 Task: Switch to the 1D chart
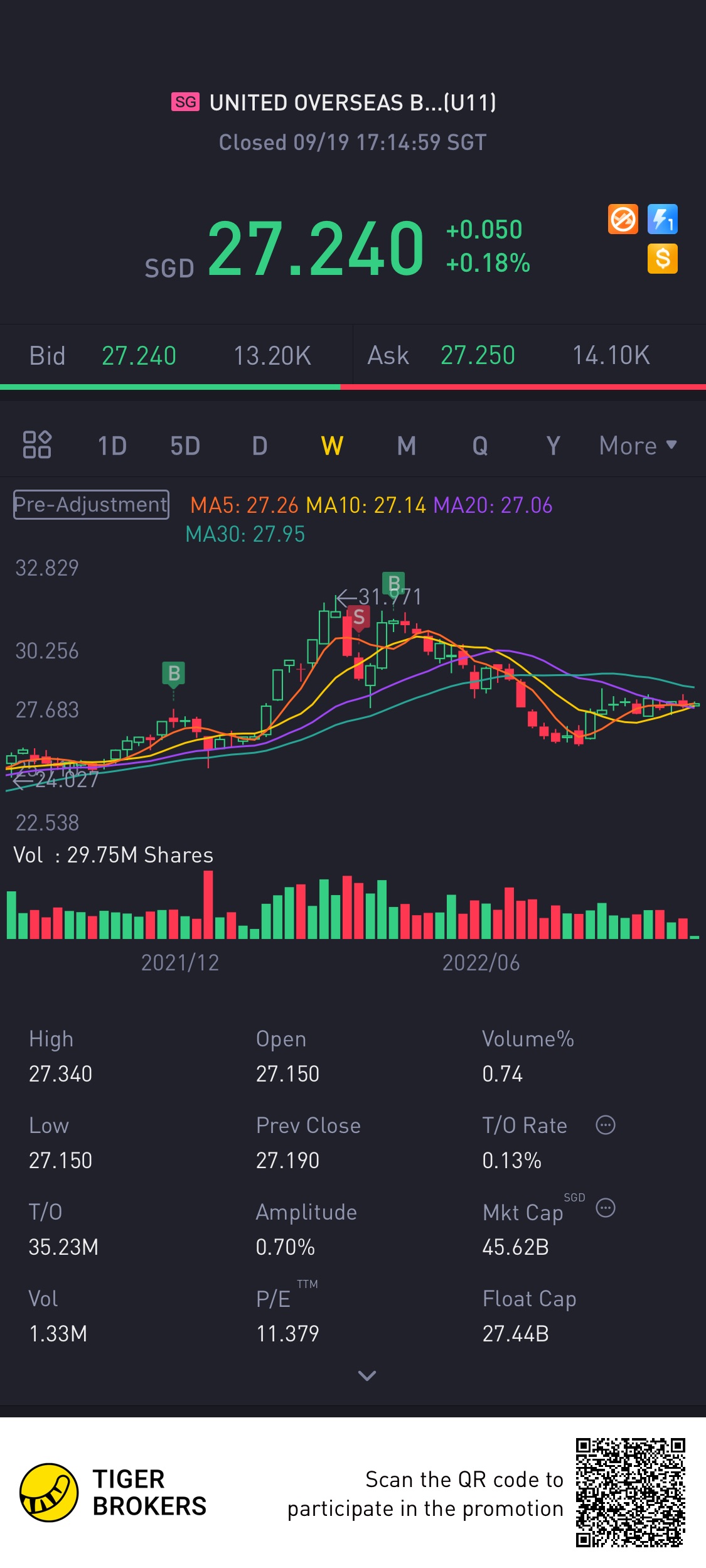pyautogui.click(x=112, y=446)
